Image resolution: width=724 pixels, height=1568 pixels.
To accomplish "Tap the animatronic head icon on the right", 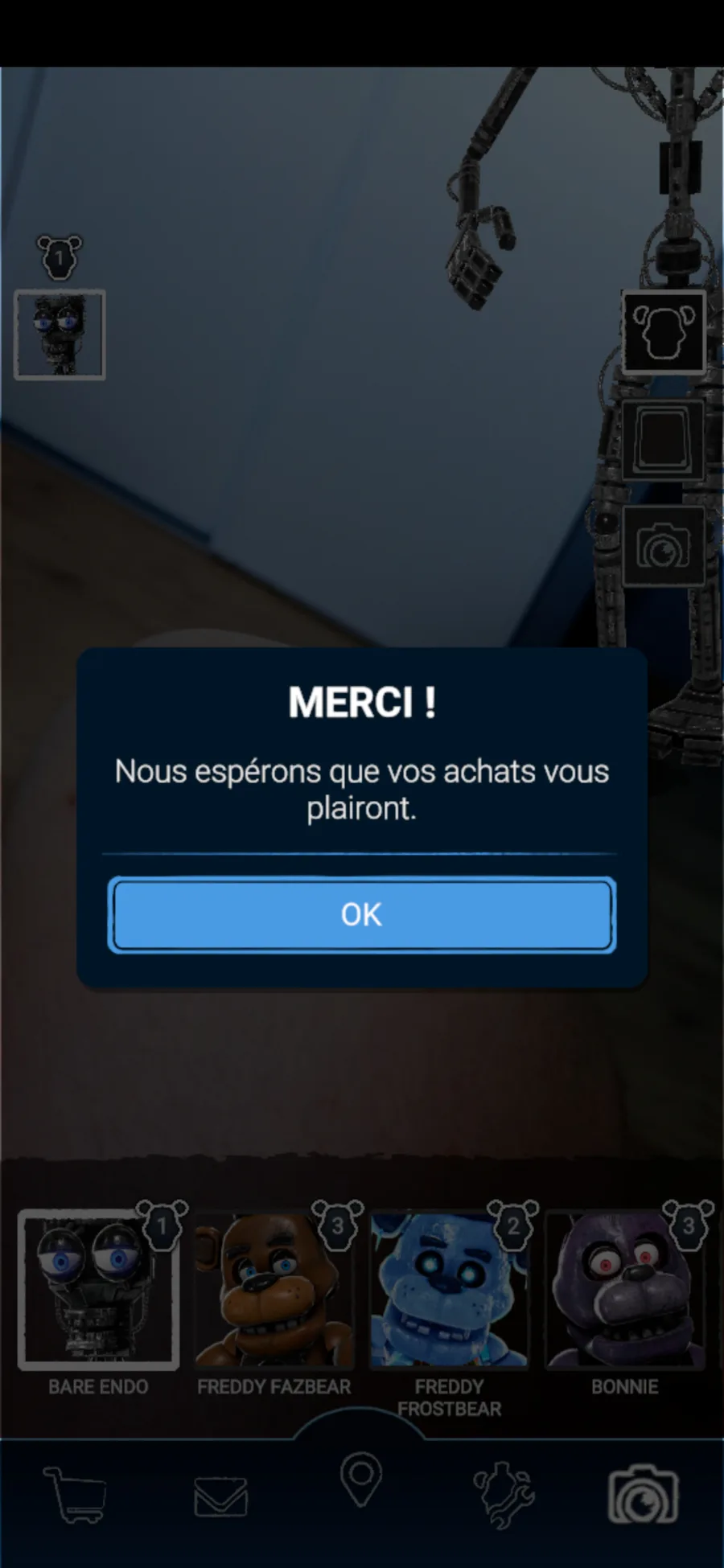I will [664, 332].
